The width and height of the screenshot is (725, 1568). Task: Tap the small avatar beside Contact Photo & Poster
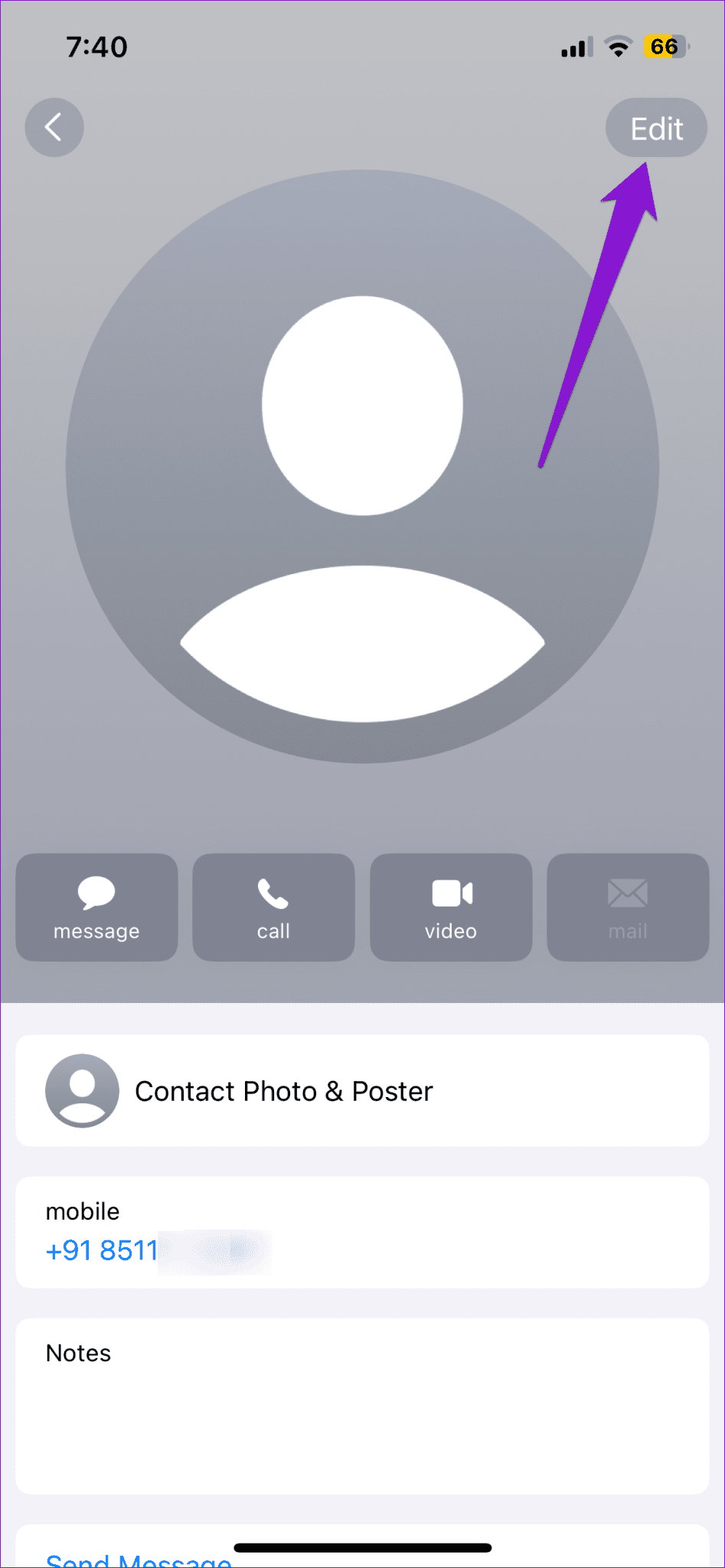point(81,1090)
